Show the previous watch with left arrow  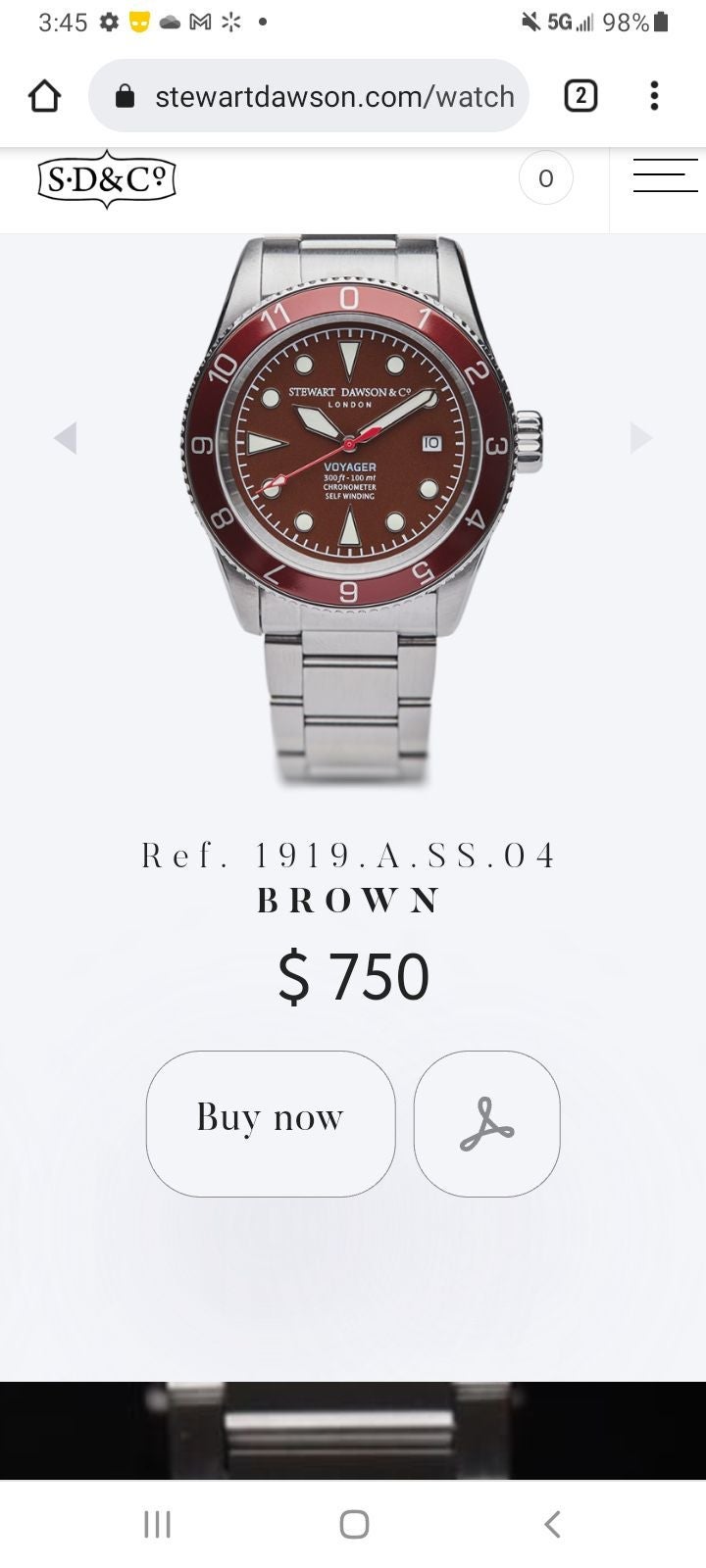pos(65,437)
